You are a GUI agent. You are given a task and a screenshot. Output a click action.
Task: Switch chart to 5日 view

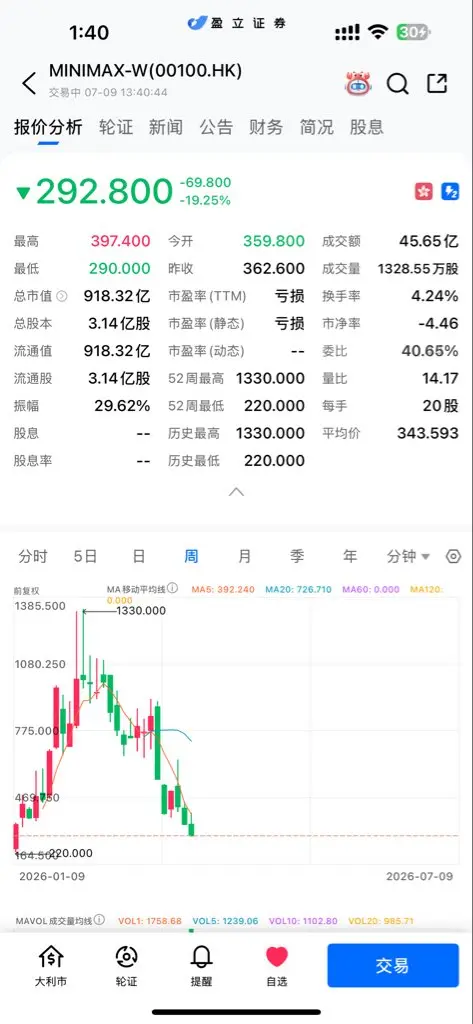tap(85, 556)
